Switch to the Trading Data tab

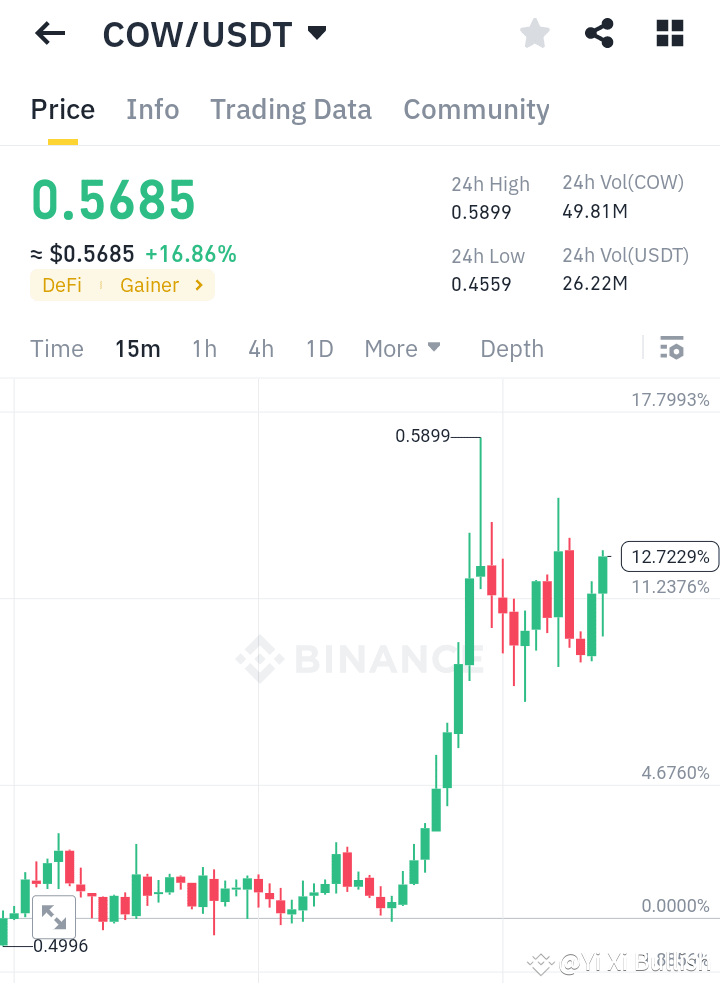pos(291,109)
